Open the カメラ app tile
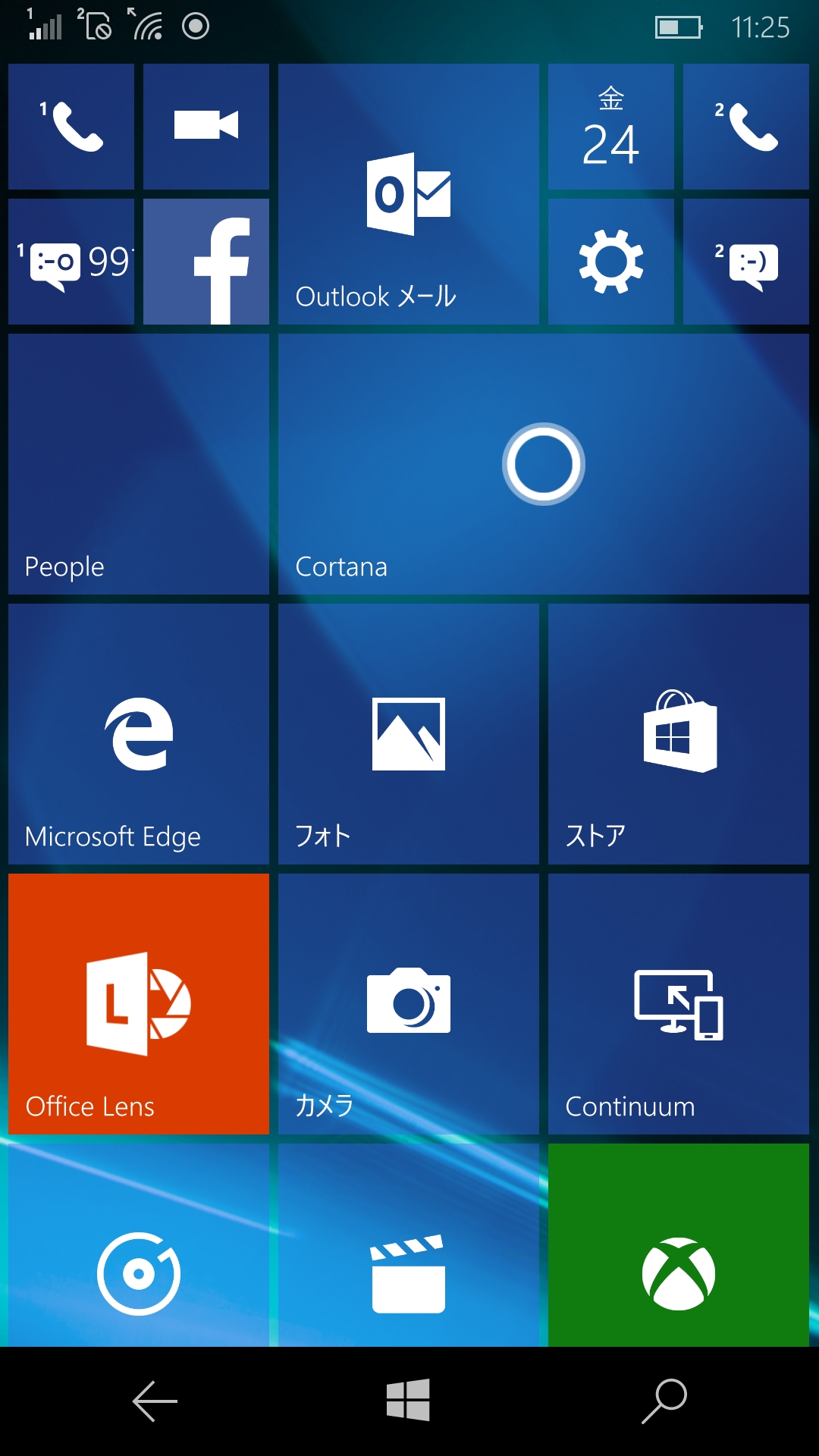This screenshot has height=1456, width=819. pyautogui.click(x=408, y=1003)
